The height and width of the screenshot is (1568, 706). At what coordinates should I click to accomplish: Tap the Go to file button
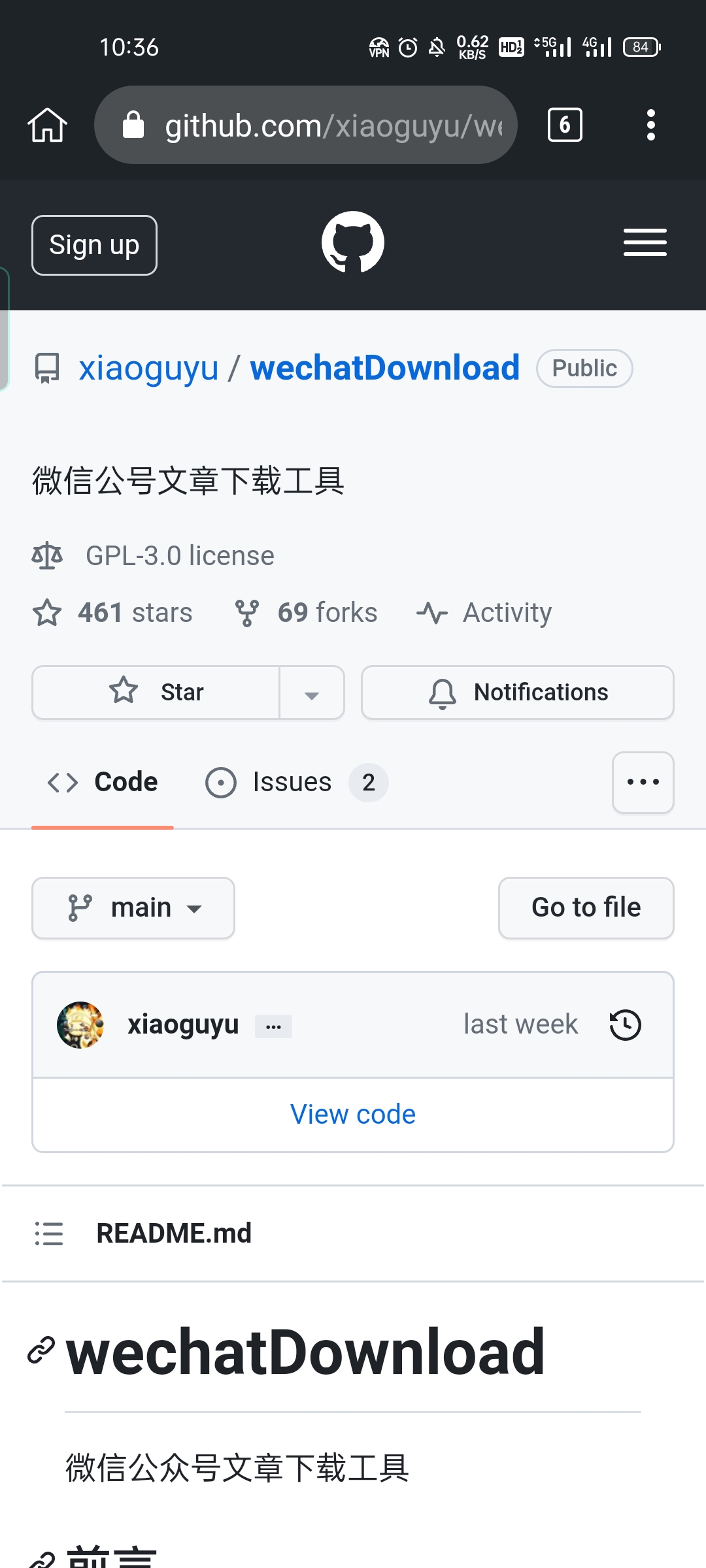click(x=586, y=908)
